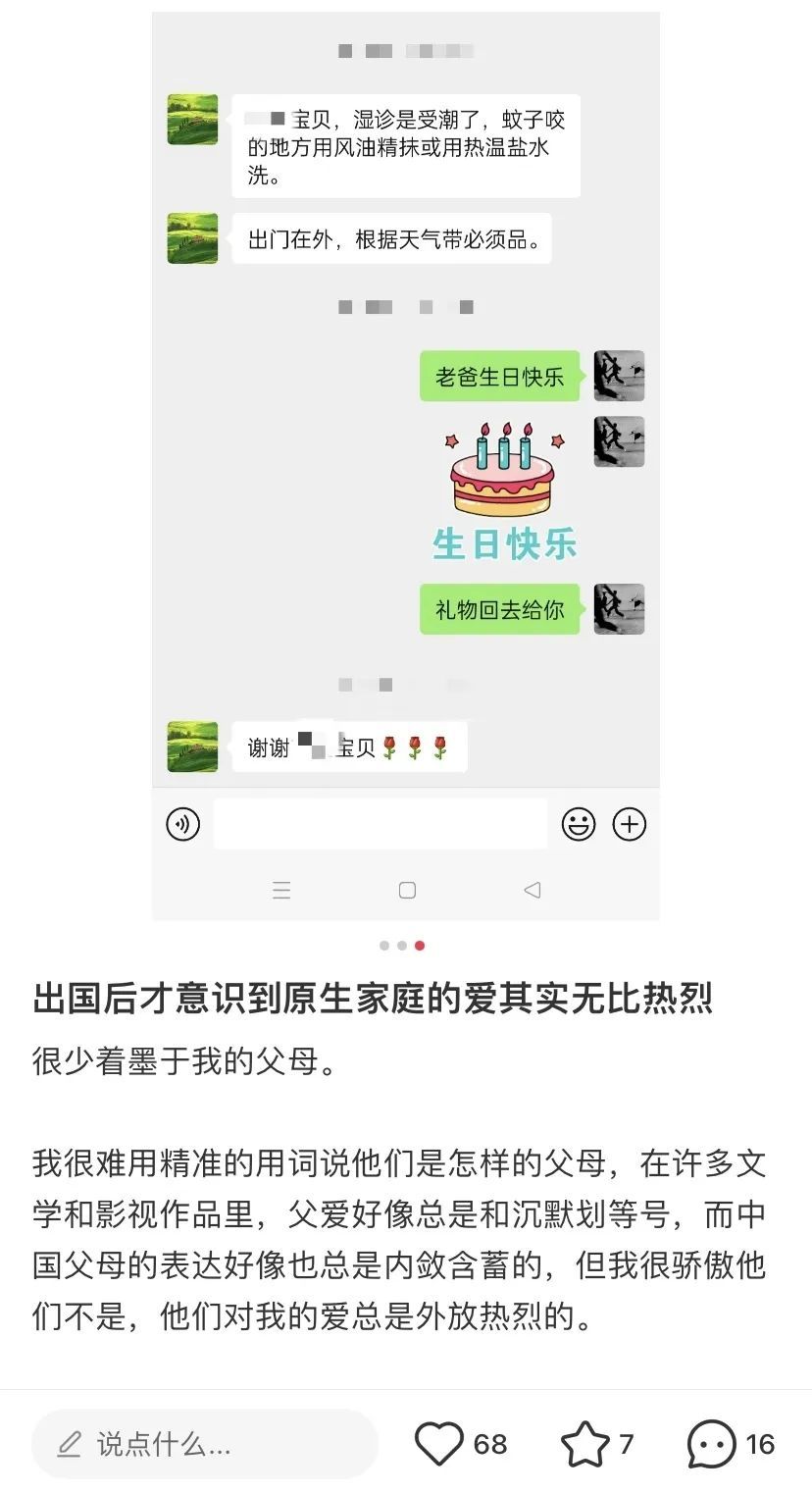The width and height of the screenshot is (812, 1493).
Task: Tap the first carousel indicator dot
Action: pyautogui.click(x=383, y=946)
